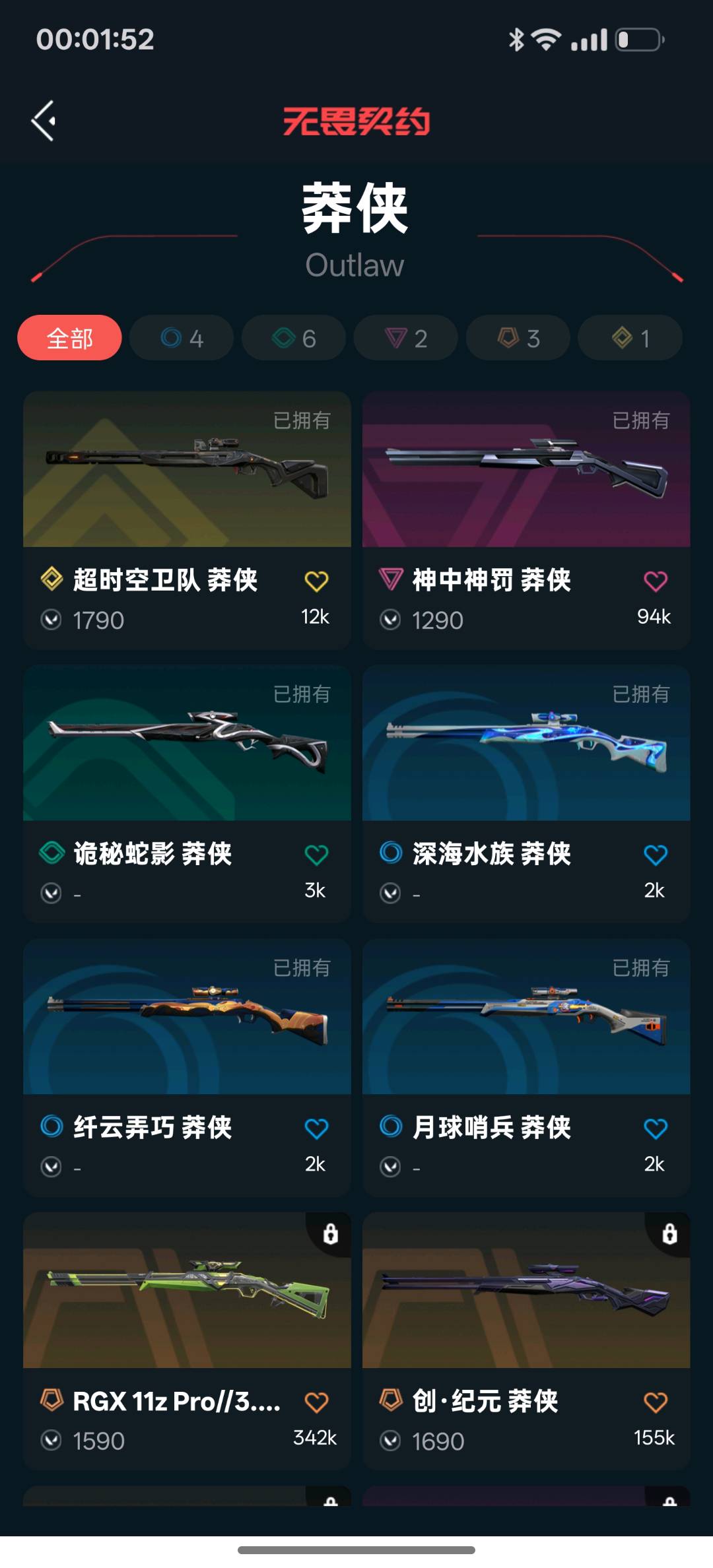Like the 超时空卫队 莽侠 skin

click(316, 581)
